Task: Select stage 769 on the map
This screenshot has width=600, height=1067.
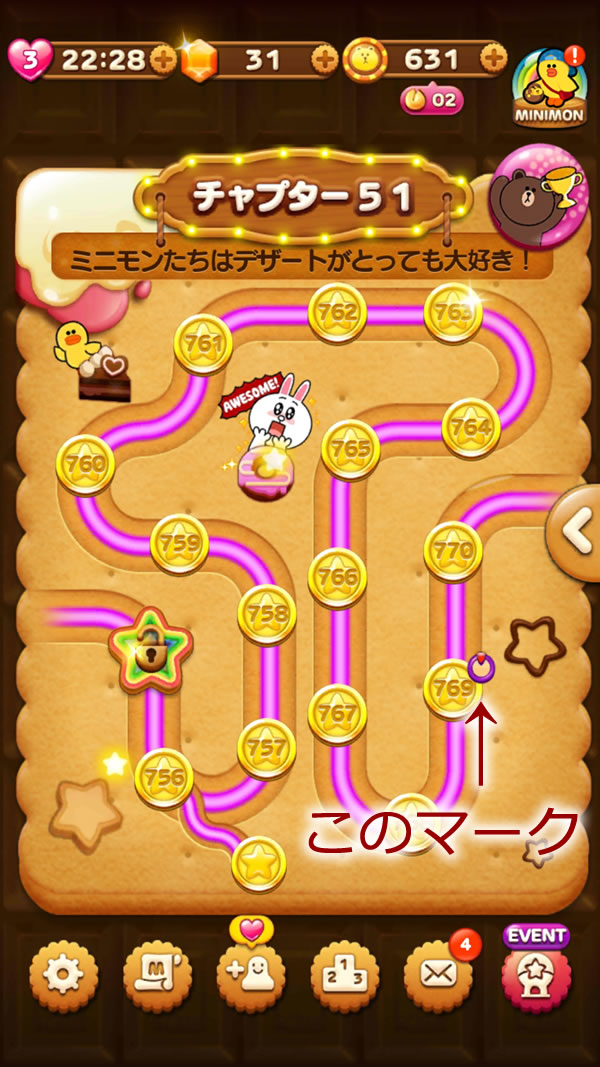Action: coord(452,689)
